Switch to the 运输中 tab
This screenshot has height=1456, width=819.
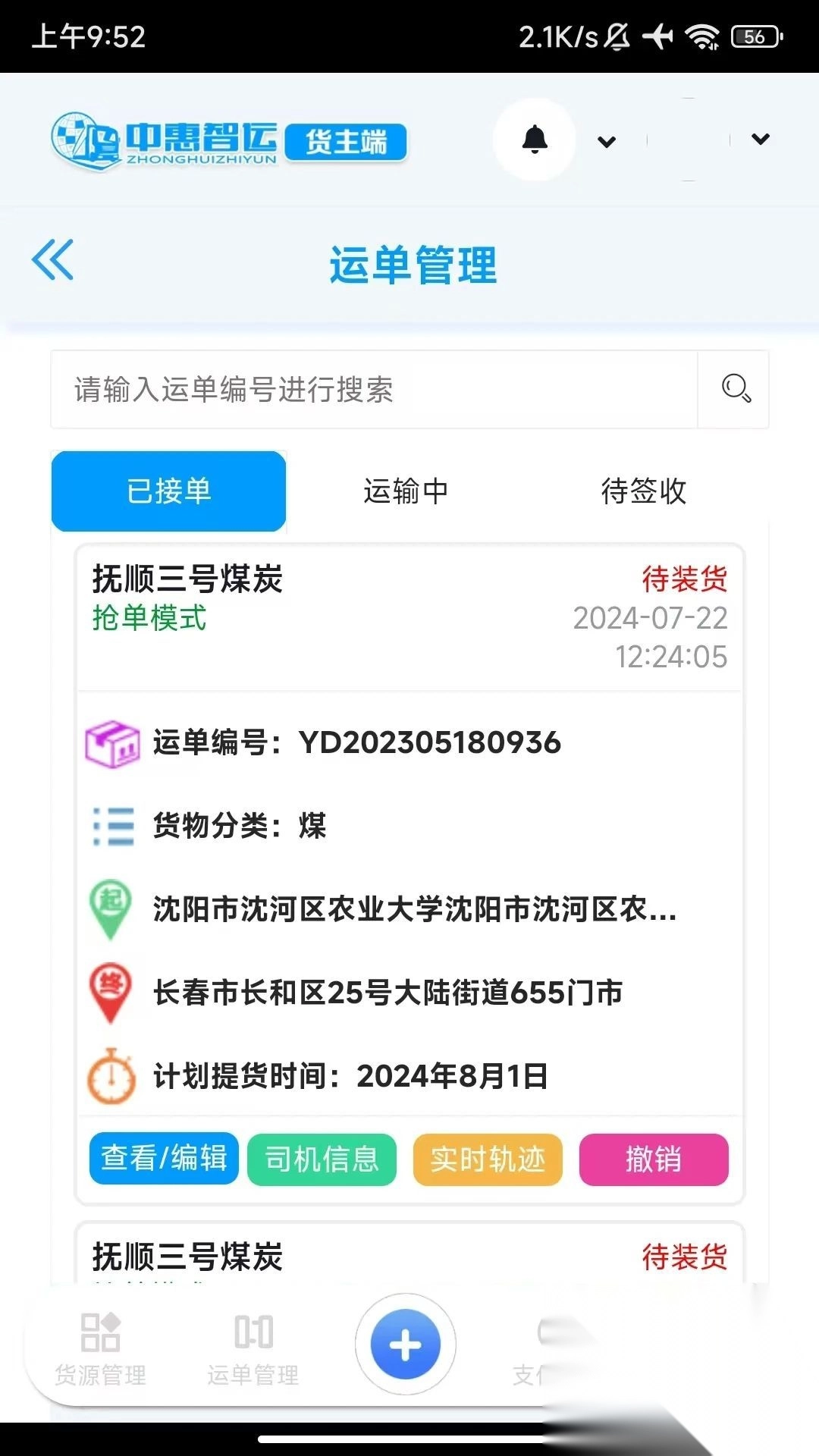[406, 491]
